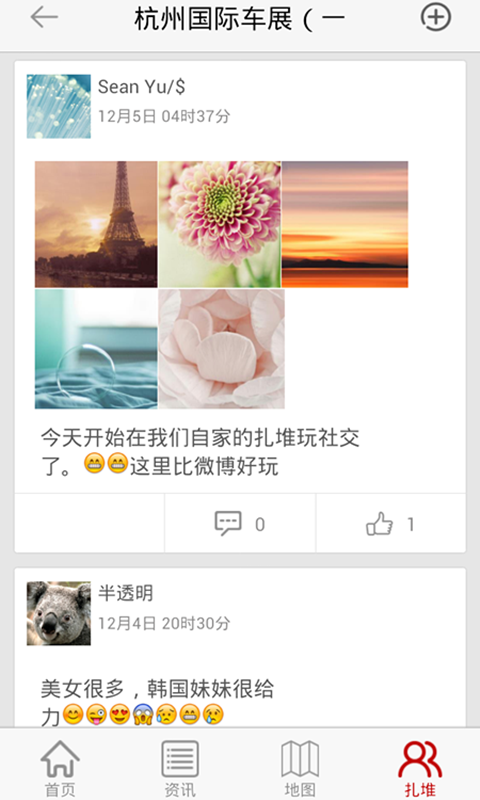View the teal bubble photo

(x=96, y=349)
